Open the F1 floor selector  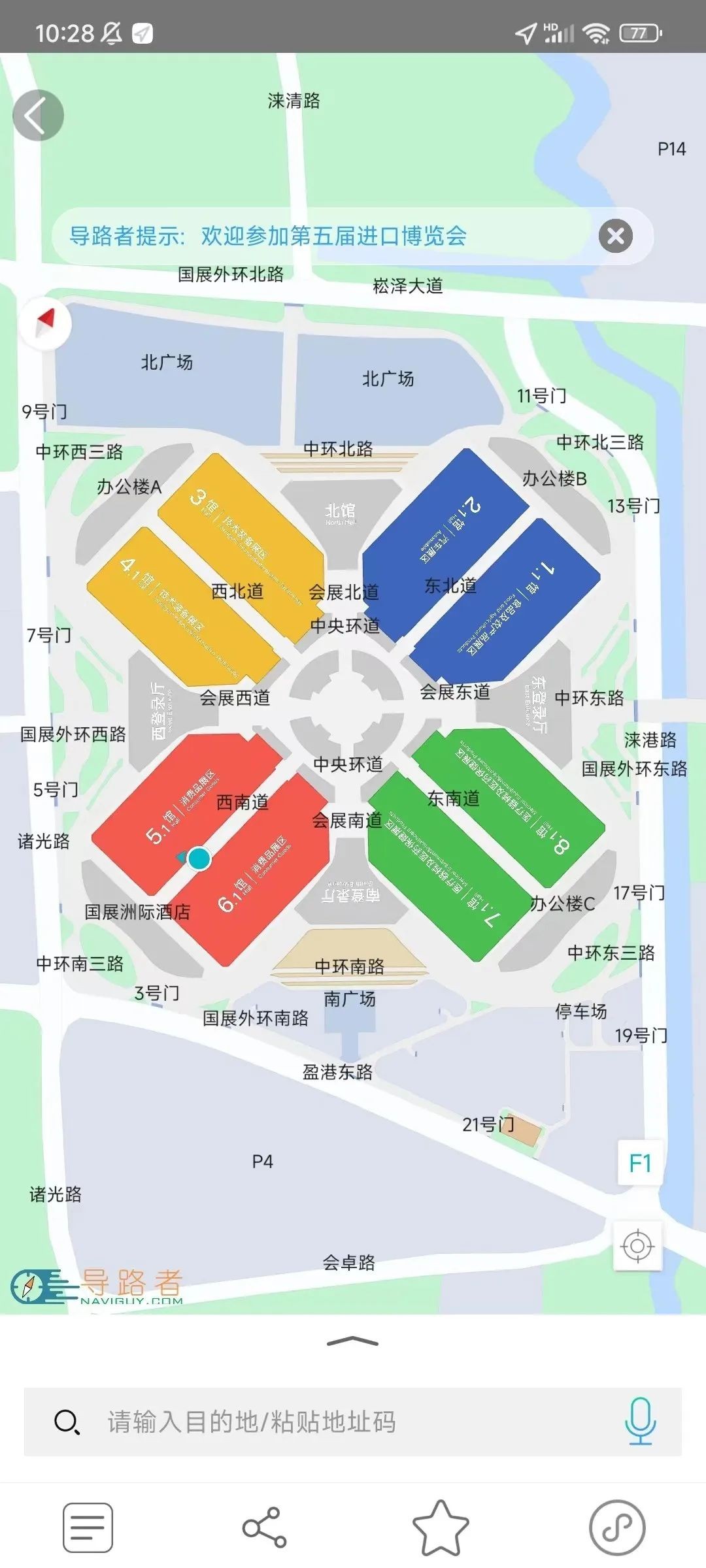(x=639, y=1164)
